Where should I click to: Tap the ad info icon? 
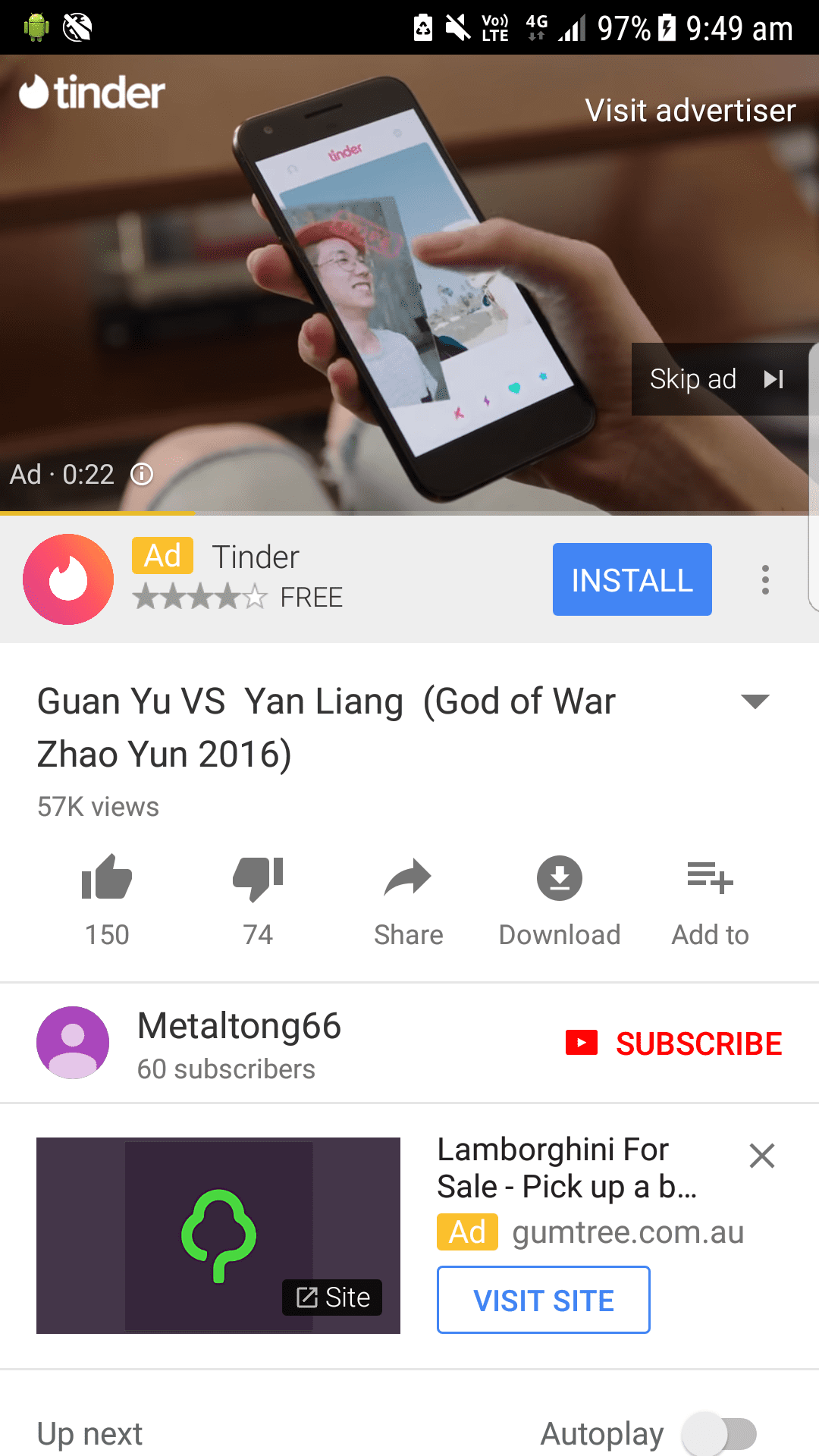[142, 475]
